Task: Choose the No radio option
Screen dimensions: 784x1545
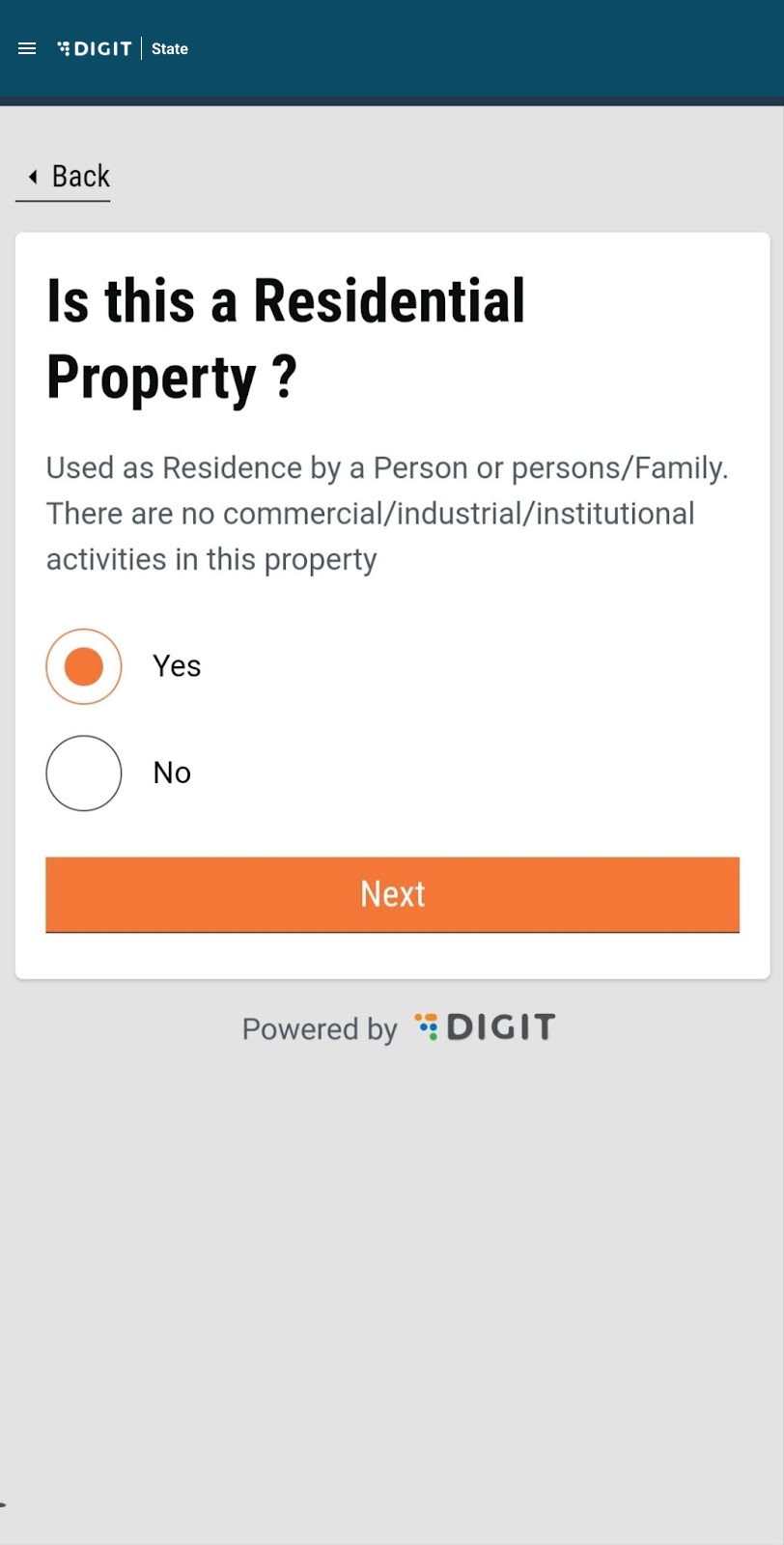Action: tap(84, 772)
